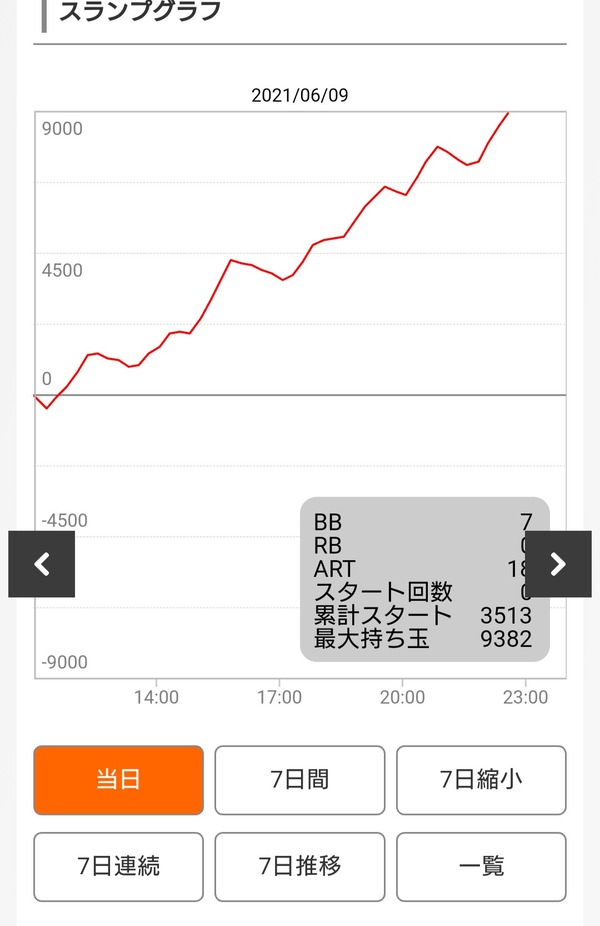Switch to the 7日縮小 view
600x926 pixels.
click(x=481, y=780)
